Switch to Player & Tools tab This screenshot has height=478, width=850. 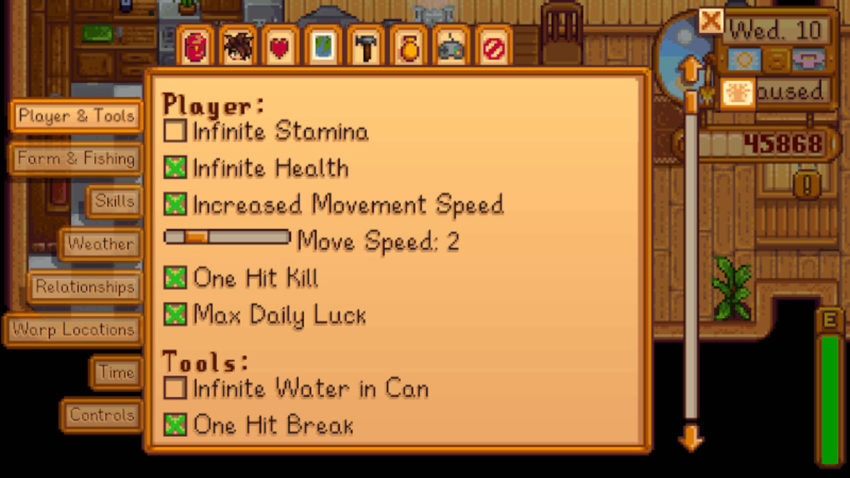(75, 116)
